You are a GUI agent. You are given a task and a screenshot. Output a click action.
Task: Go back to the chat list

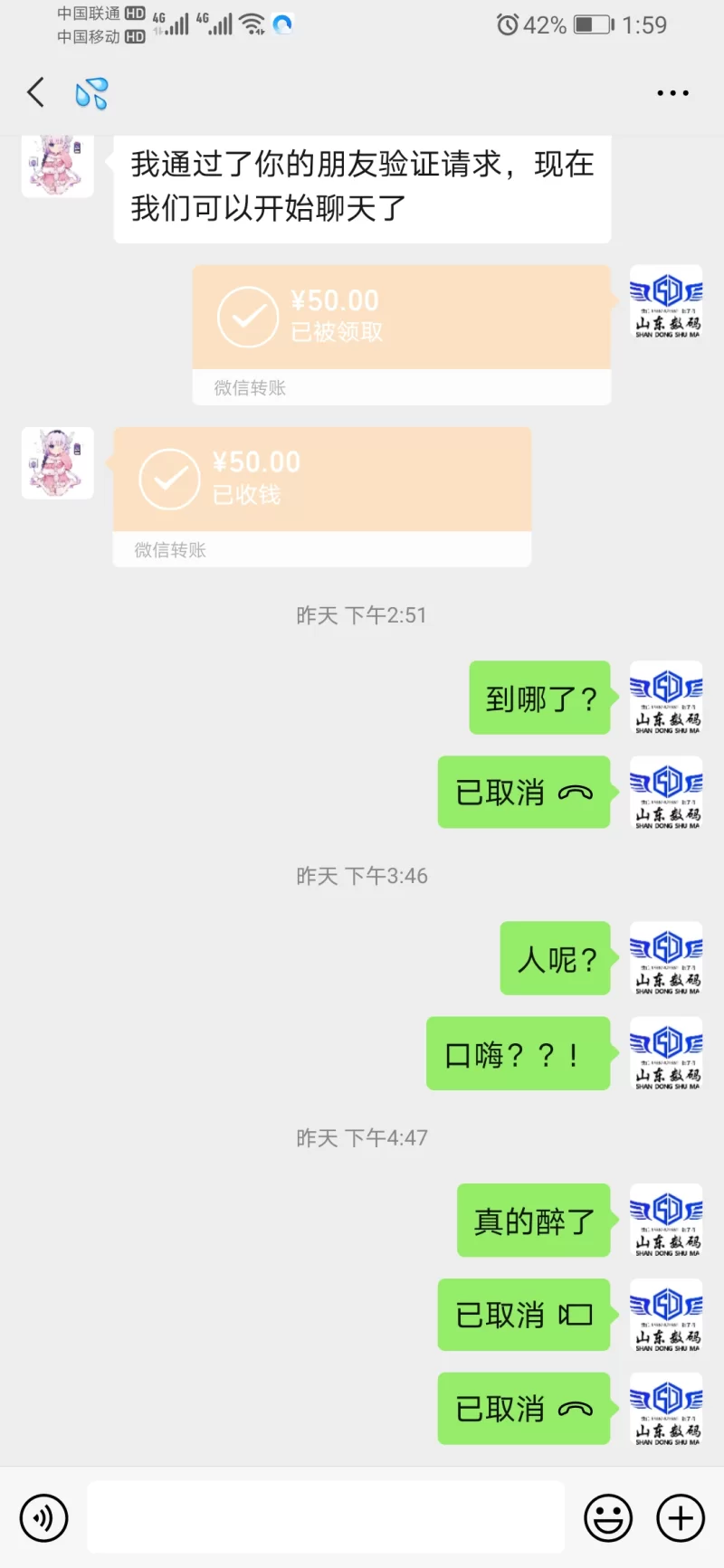coord(36,92)
